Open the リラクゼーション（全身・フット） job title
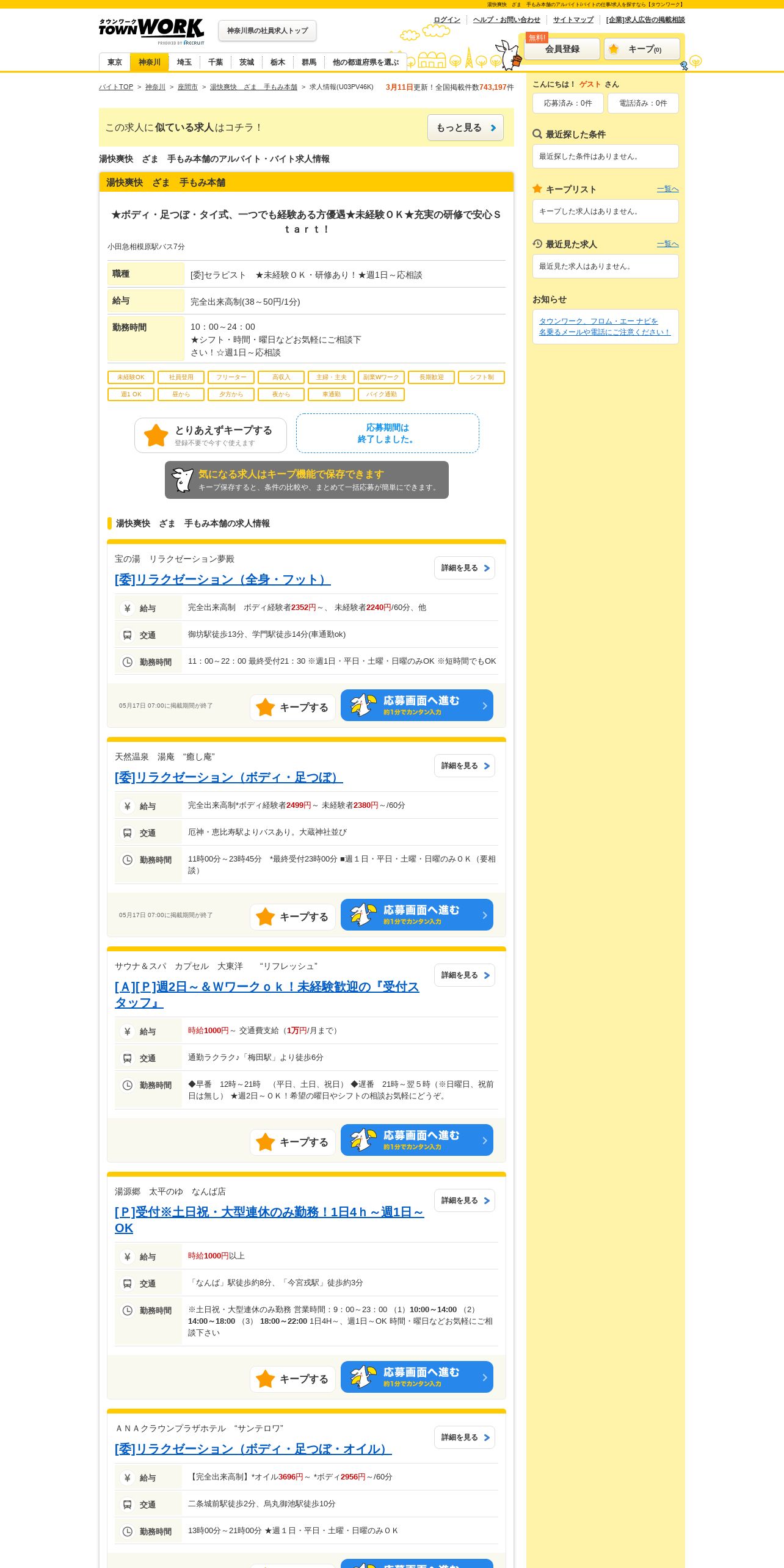This screenshot has width=784, height=1568. pyautogui.click(x=223, y=579)
